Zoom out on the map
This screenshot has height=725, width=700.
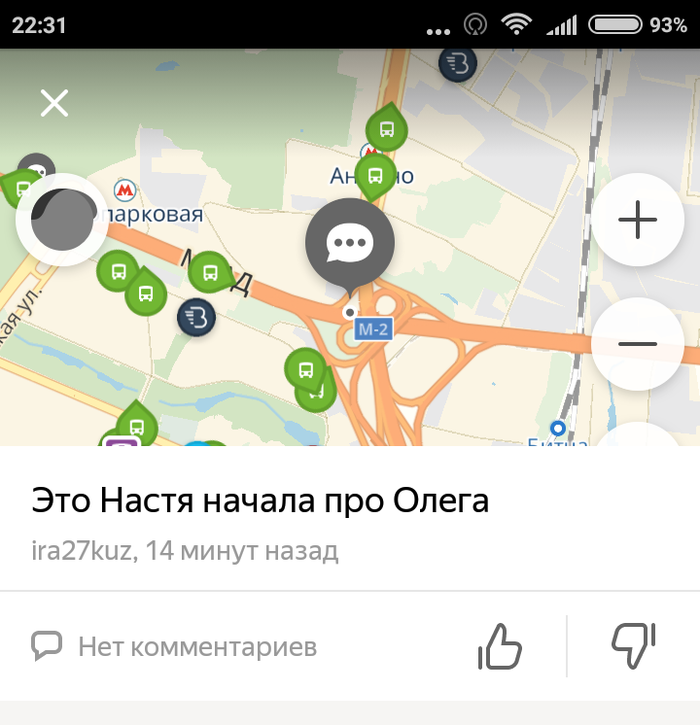(x=637, y=344)
